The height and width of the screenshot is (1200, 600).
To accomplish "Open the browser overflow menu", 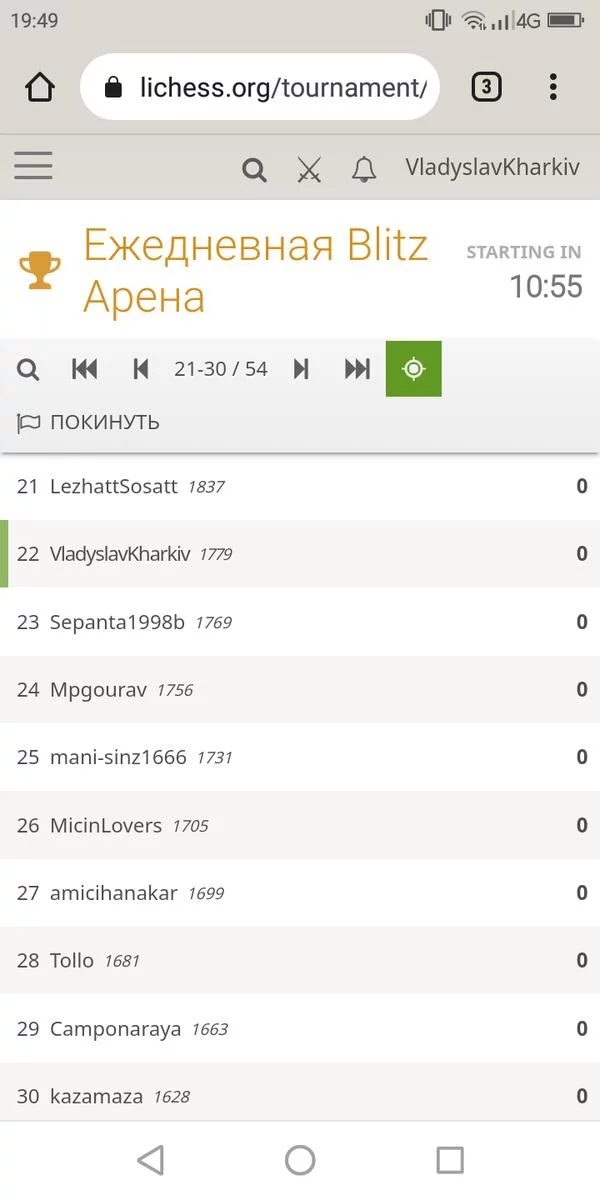I will (x=553, y=87).
